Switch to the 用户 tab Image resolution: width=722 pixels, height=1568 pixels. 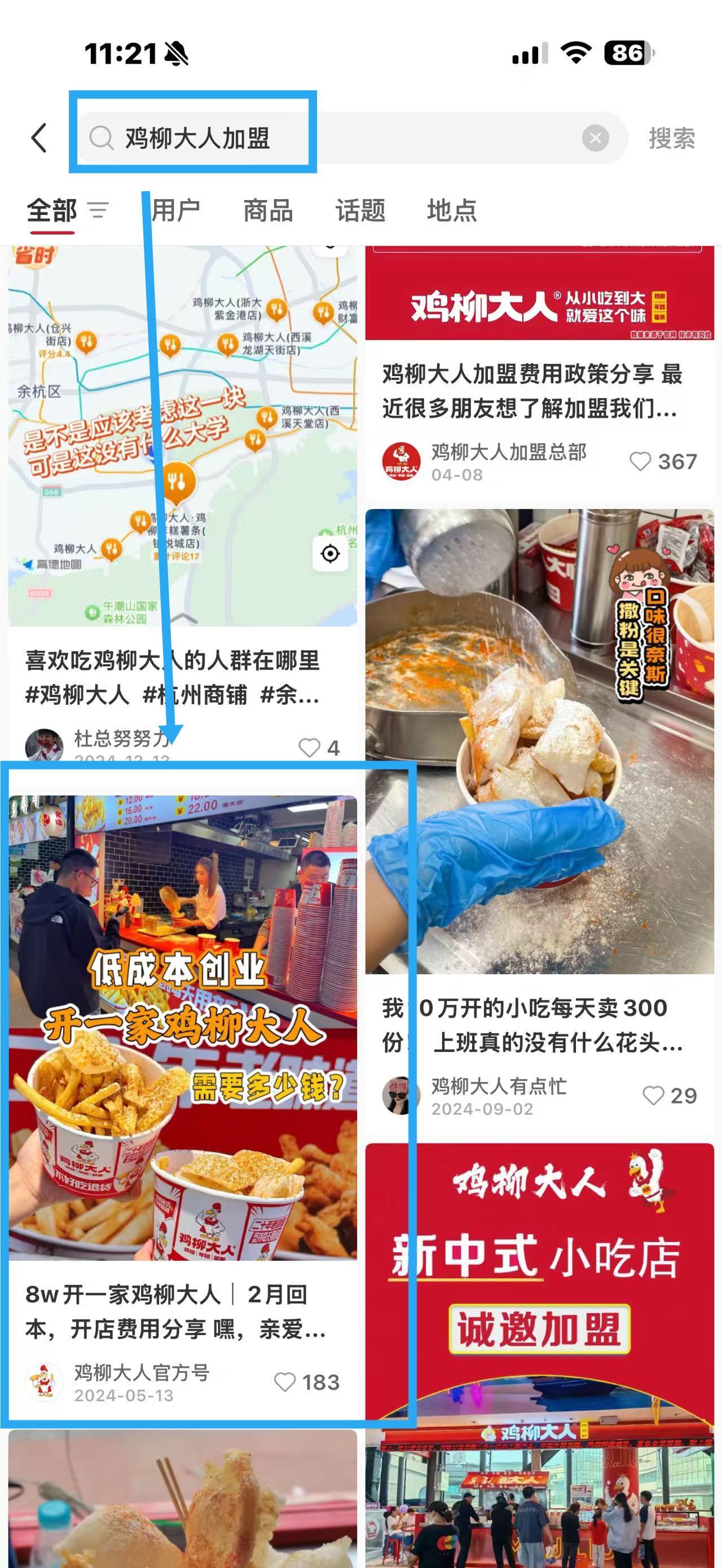point(175,211)
